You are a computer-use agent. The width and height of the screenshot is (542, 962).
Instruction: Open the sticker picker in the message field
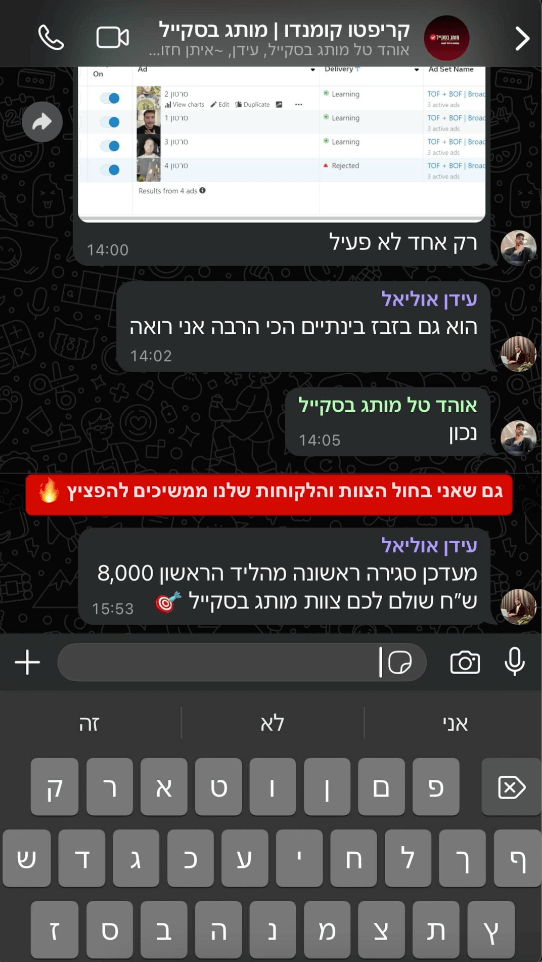(400, 663)
